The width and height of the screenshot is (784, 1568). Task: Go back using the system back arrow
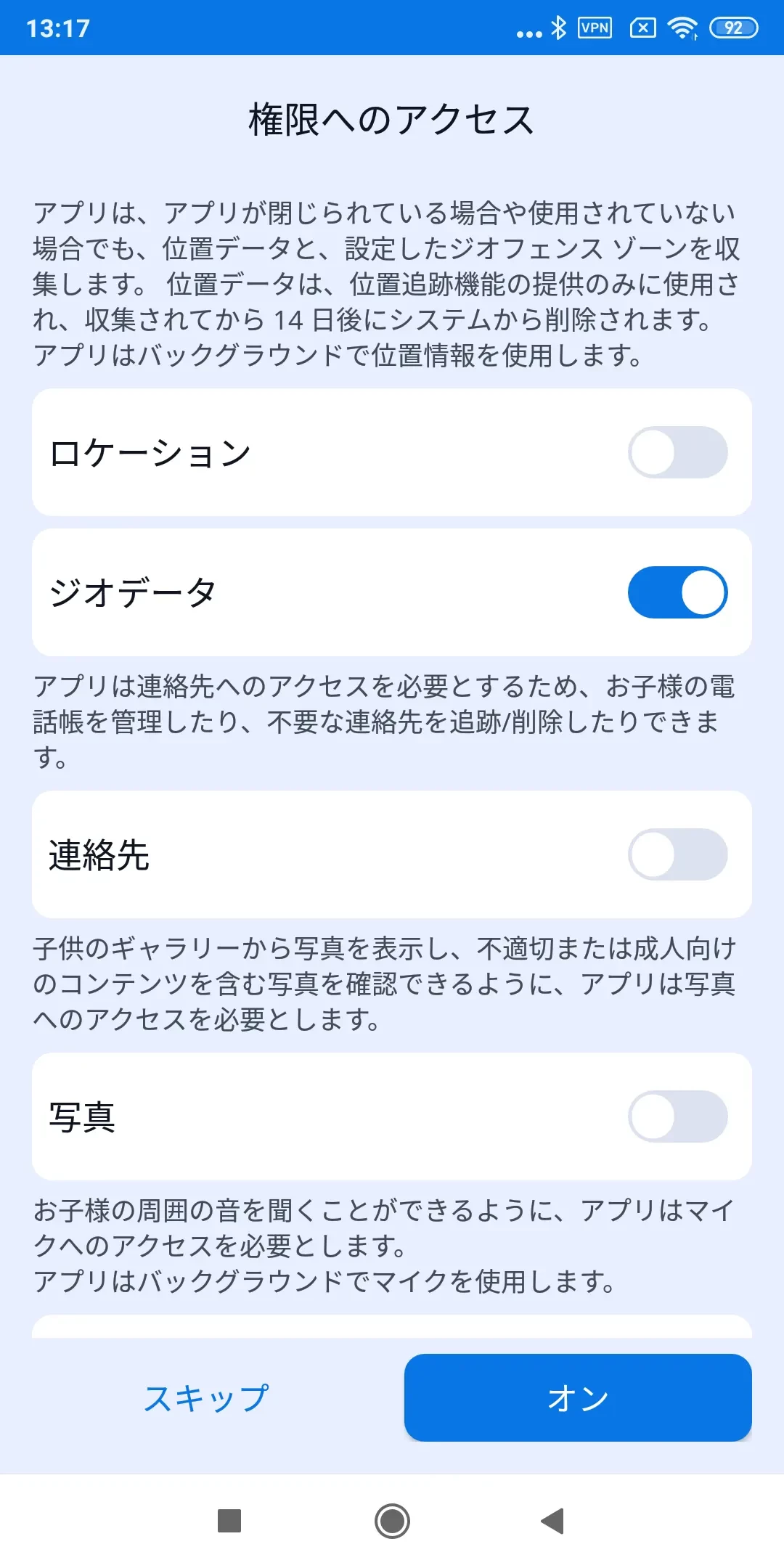pyautogui.click(x=553, y=1521)
